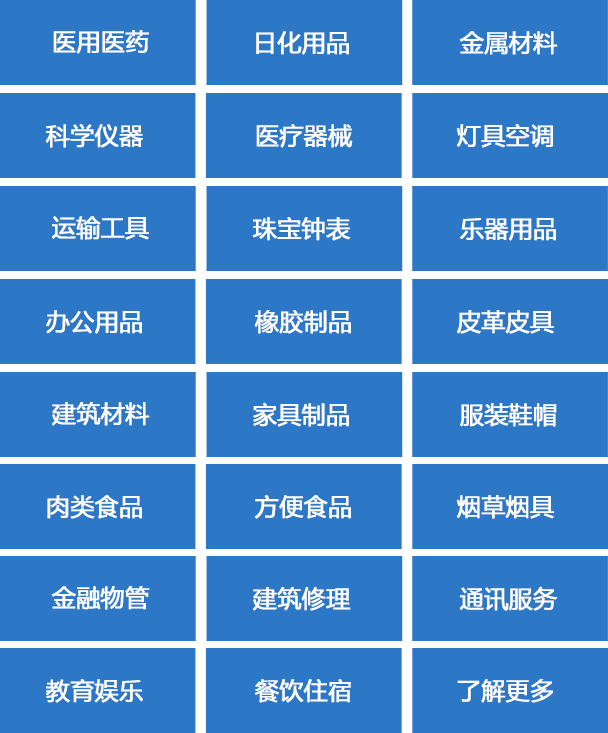
Task: Open the 建筑材料 category
Action: point(99,414)
